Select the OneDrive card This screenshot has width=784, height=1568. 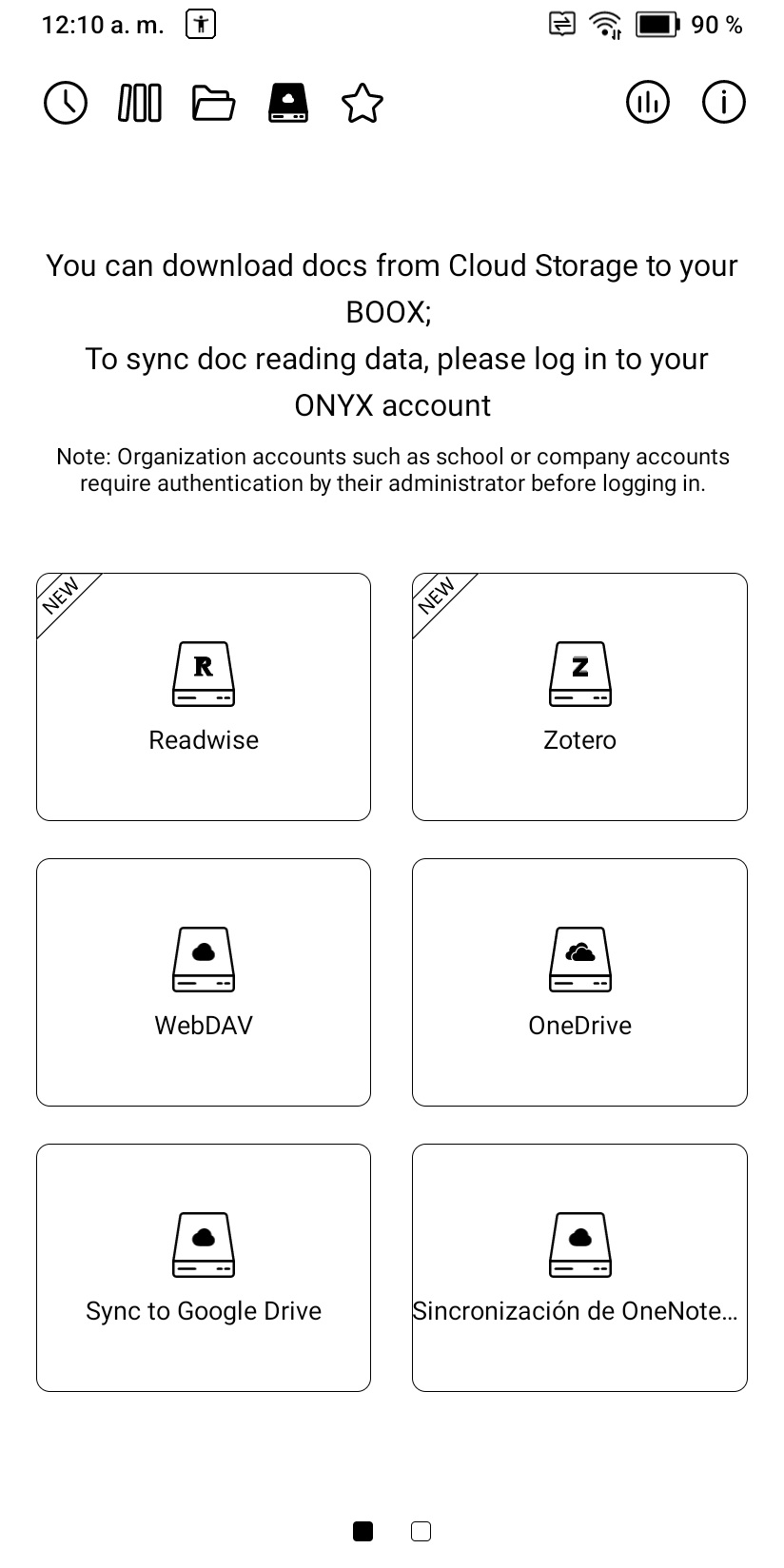pyautogui.click(x=579, y=982)
